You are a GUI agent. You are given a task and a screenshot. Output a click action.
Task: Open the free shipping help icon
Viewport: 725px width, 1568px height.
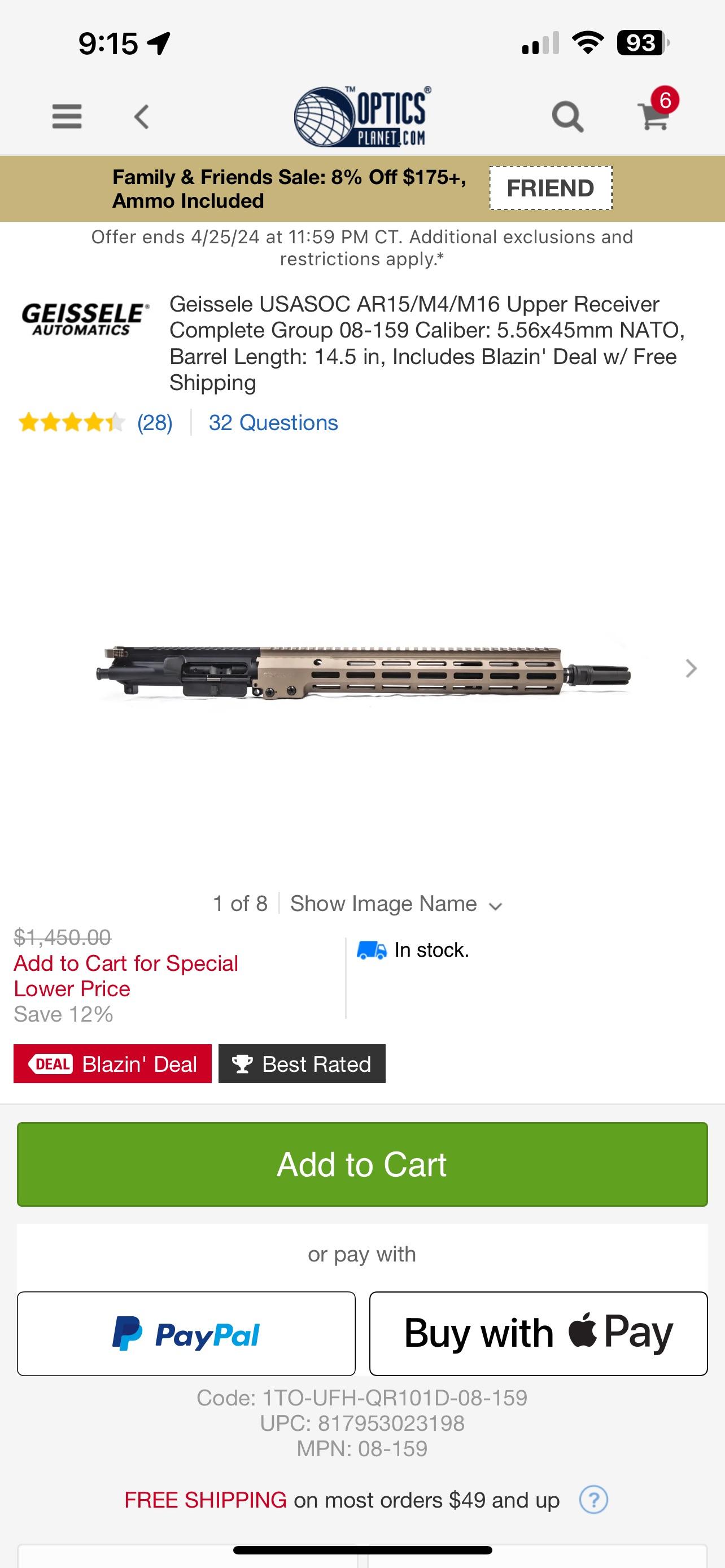[593, 1500]
